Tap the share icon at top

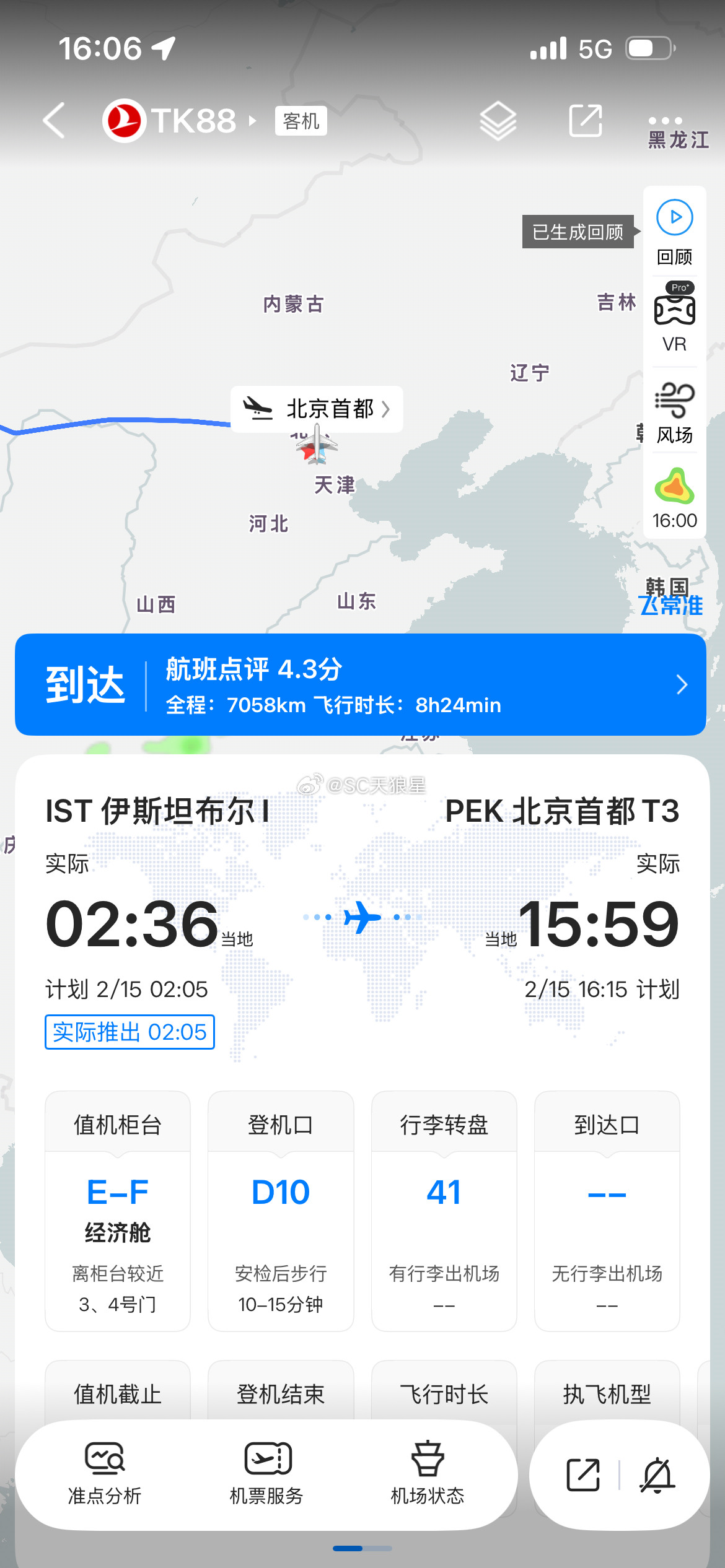click(585, 120)
